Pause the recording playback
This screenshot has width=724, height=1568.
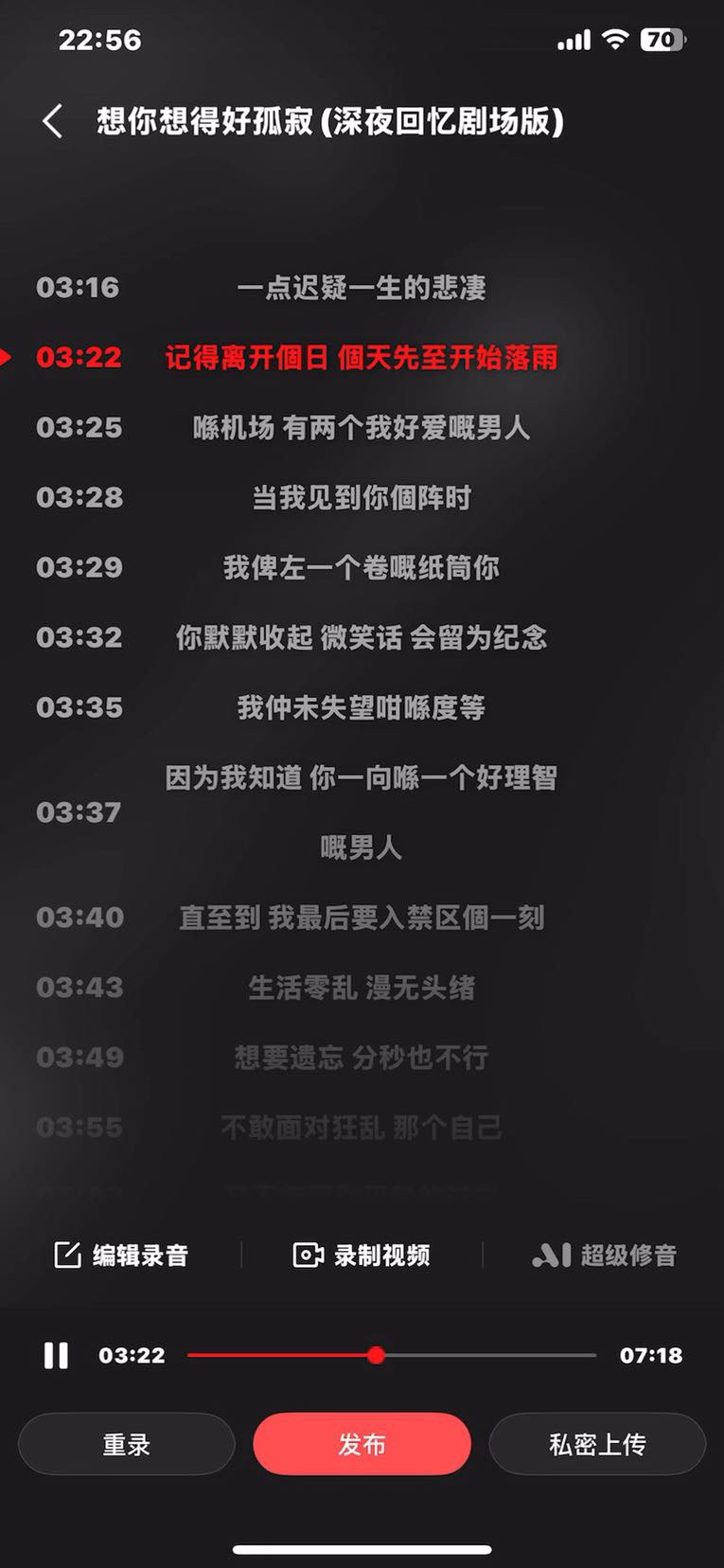tap(56, 1355)
